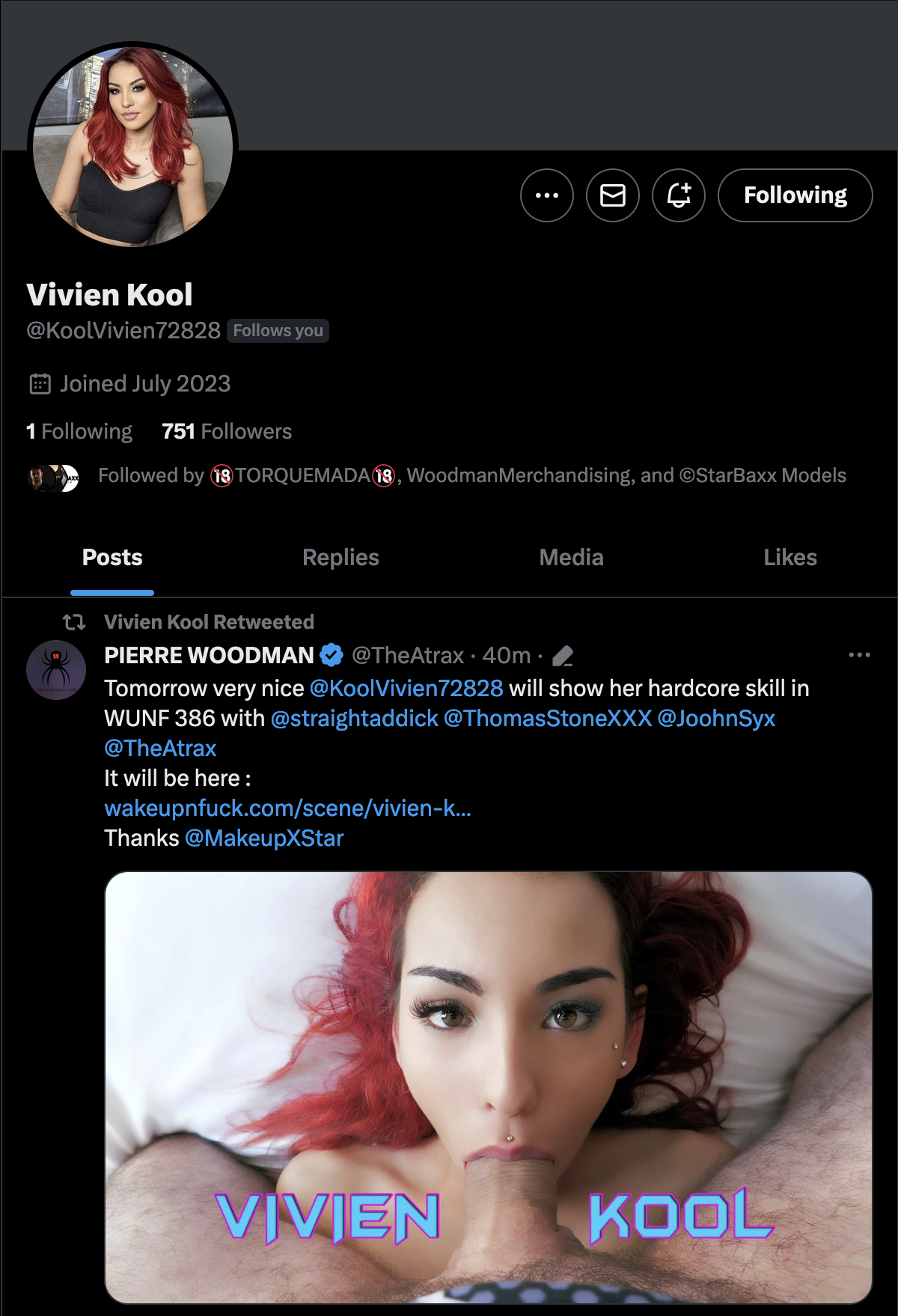Open the 751 Followers list
898x1316 pixels.
(x=227, y=431)
